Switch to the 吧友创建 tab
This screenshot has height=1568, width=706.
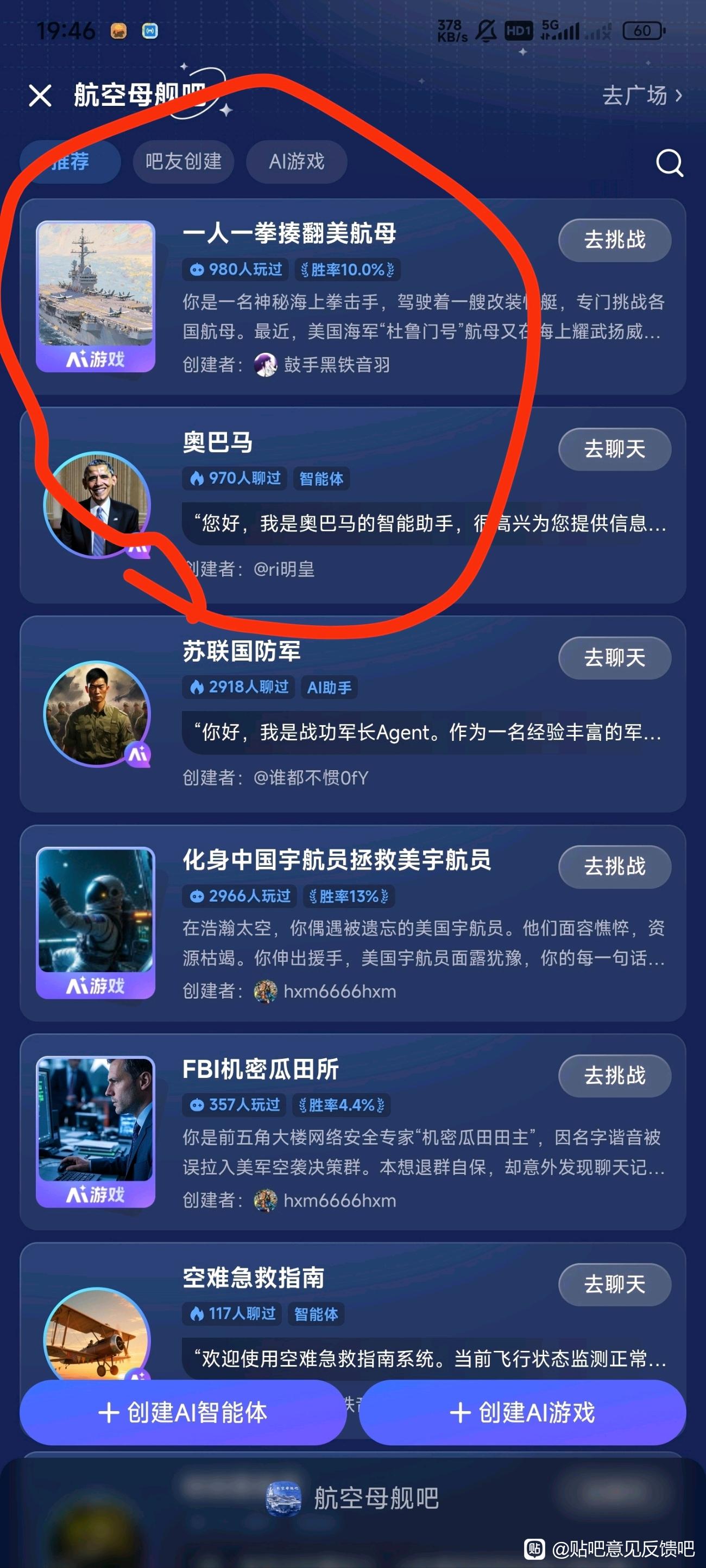pos(184,162)
